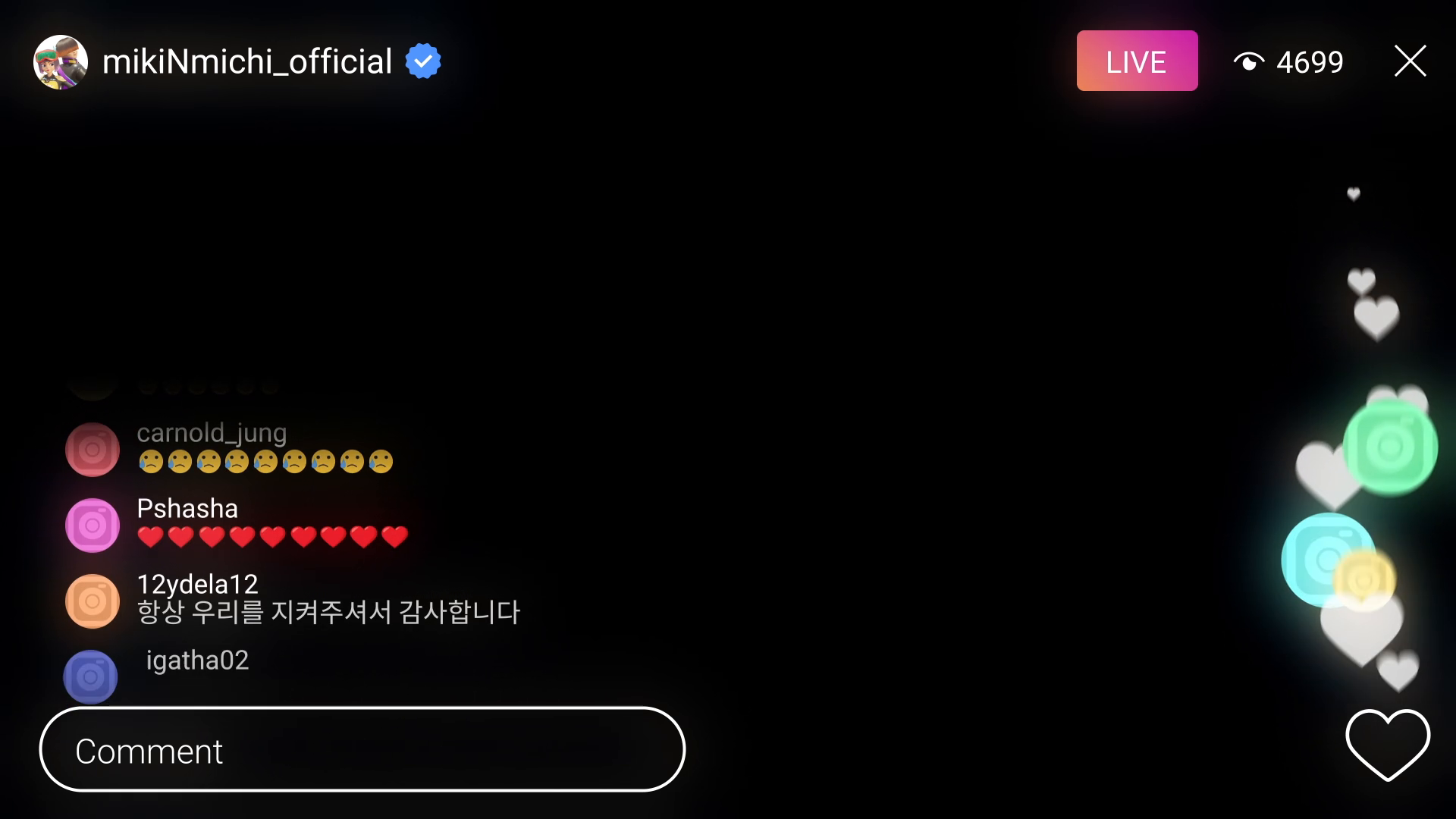The image size is (1456, 819).
Task: Close the live stream
Action: pyautogui.click(x=1410, y=61)
